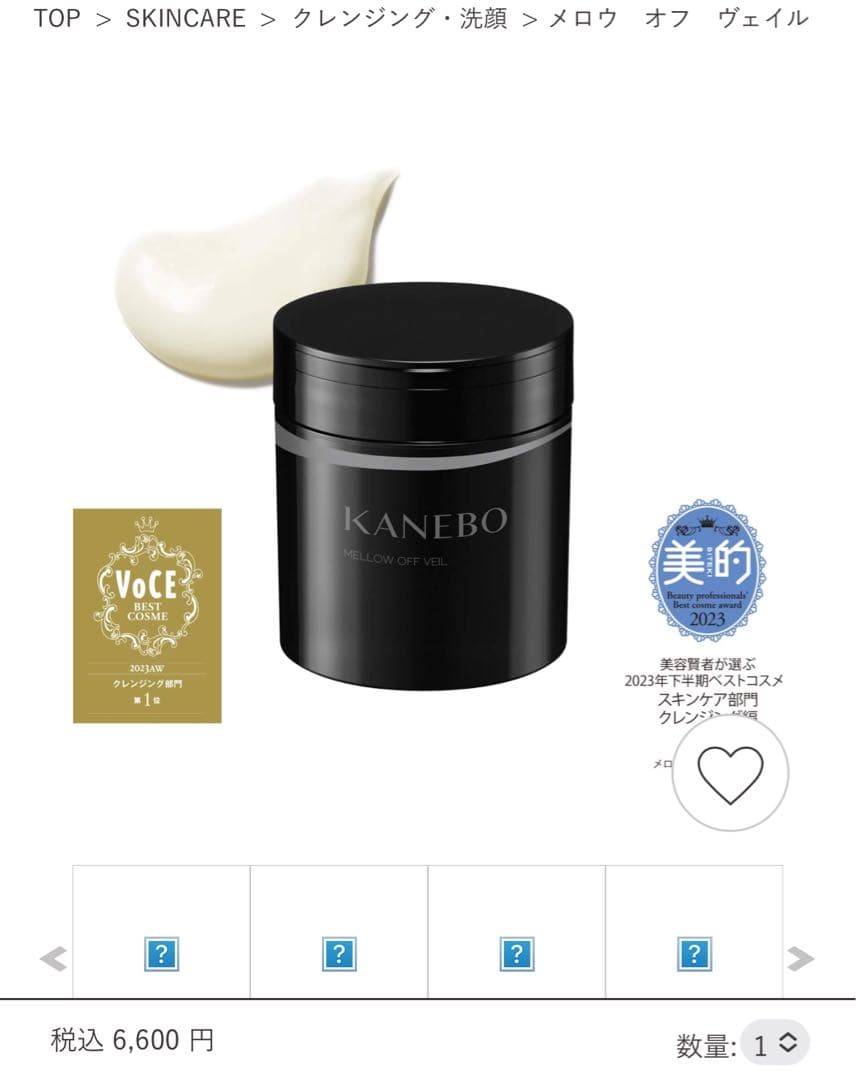Show previous thumbnails with the left arrow

[53, 959]
